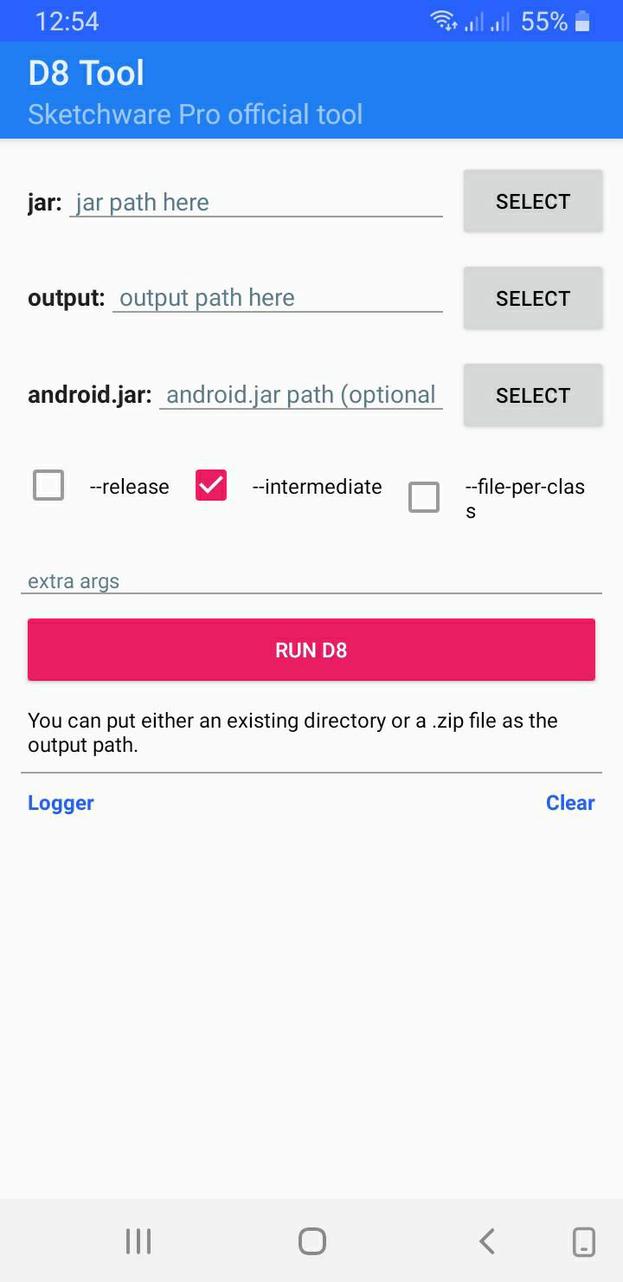Pick android.jar with its SELECT button
This screenshot has height=1282, width=623.
[x=532, y=395]
